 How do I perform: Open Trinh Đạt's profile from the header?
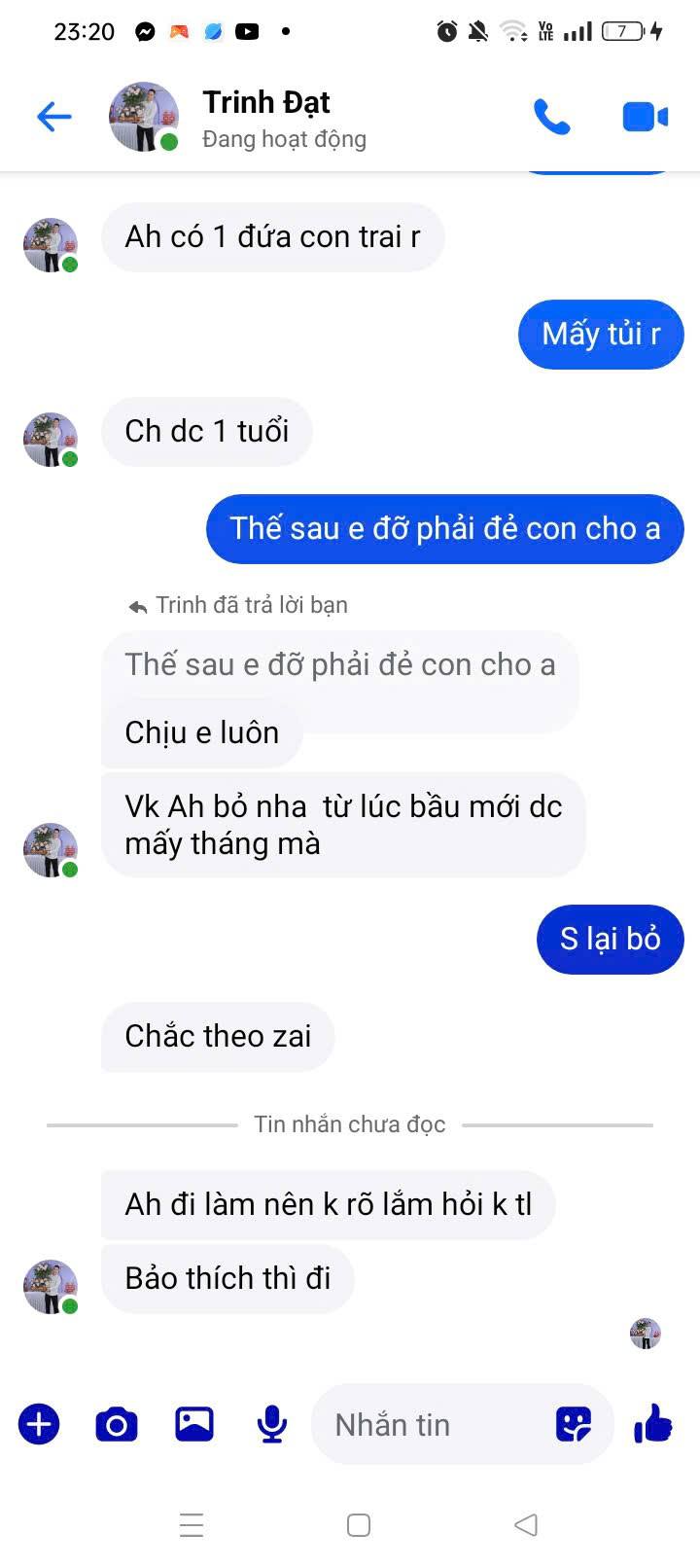click(x=266, y=118)
